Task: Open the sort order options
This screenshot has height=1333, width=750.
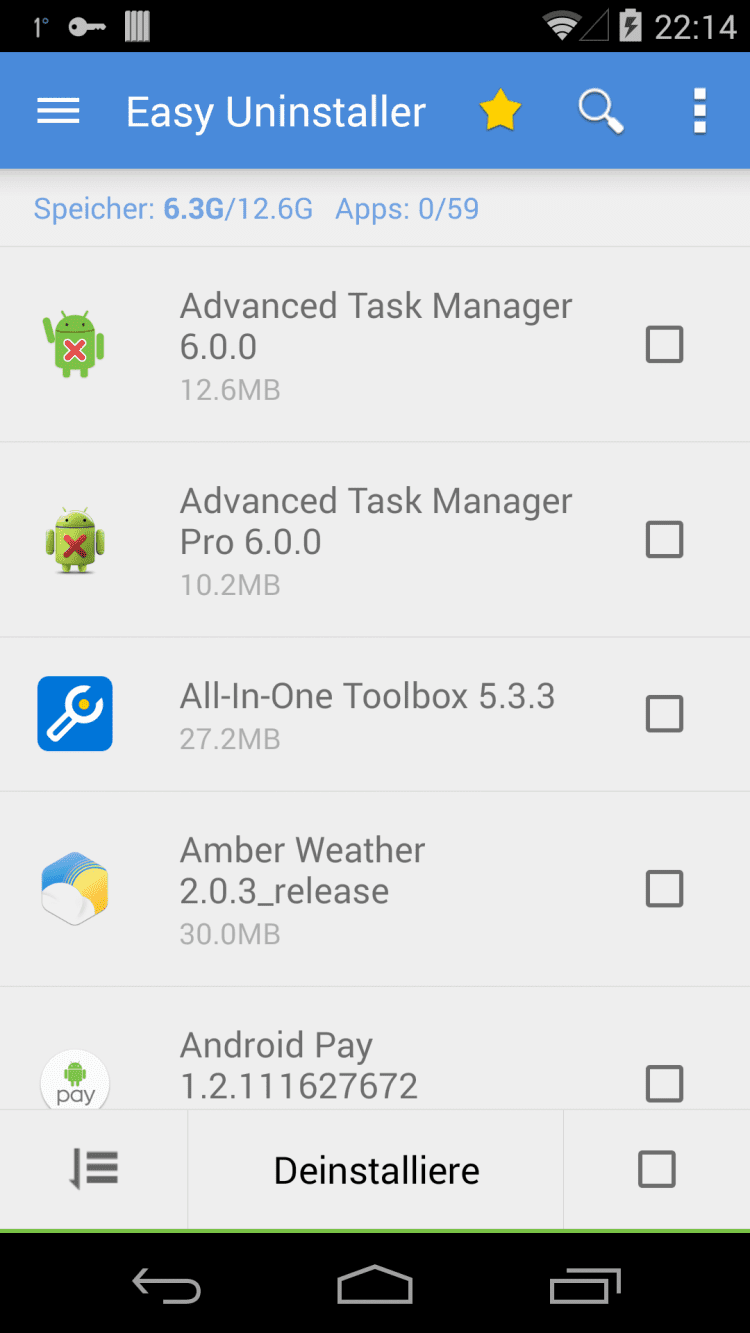Action: [x=94, y=1170]
